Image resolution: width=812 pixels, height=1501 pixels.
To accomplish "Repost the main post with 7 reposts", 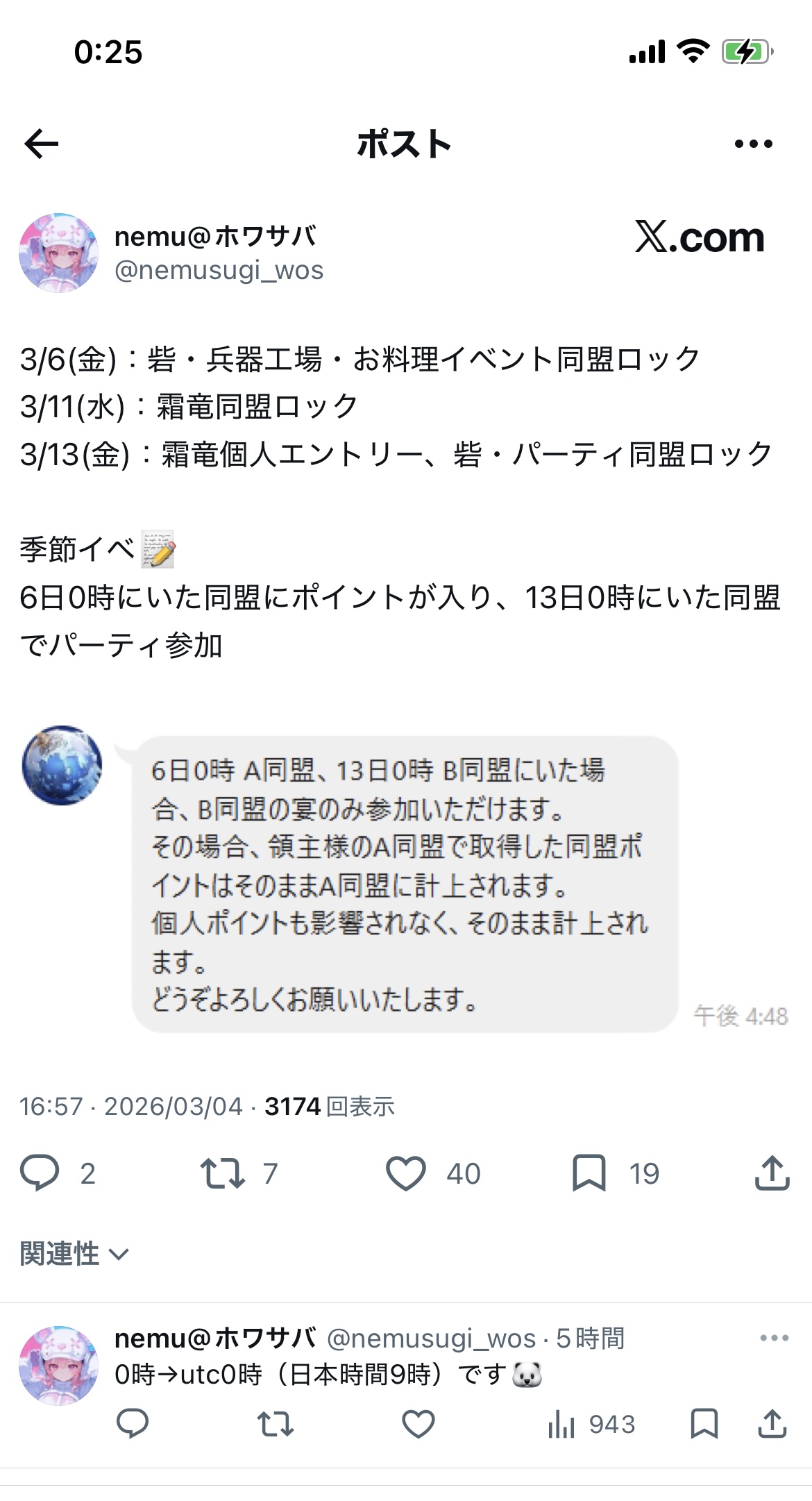I will pos(222,1173).
